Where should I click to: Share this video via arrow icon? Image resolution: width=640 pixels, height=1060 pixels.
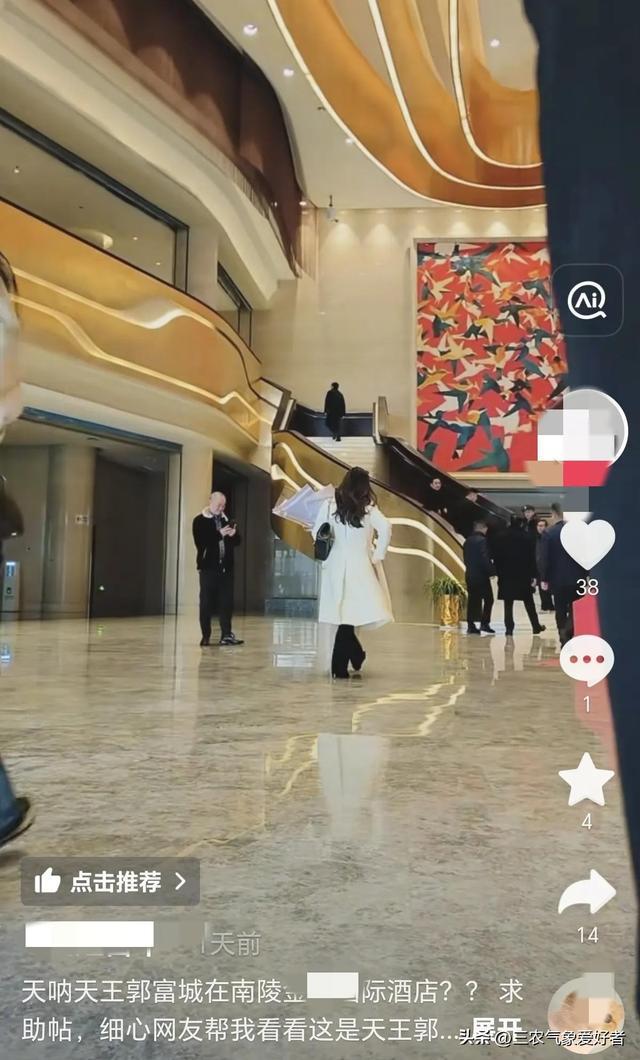pyautogui.click(x=587, y=893)
